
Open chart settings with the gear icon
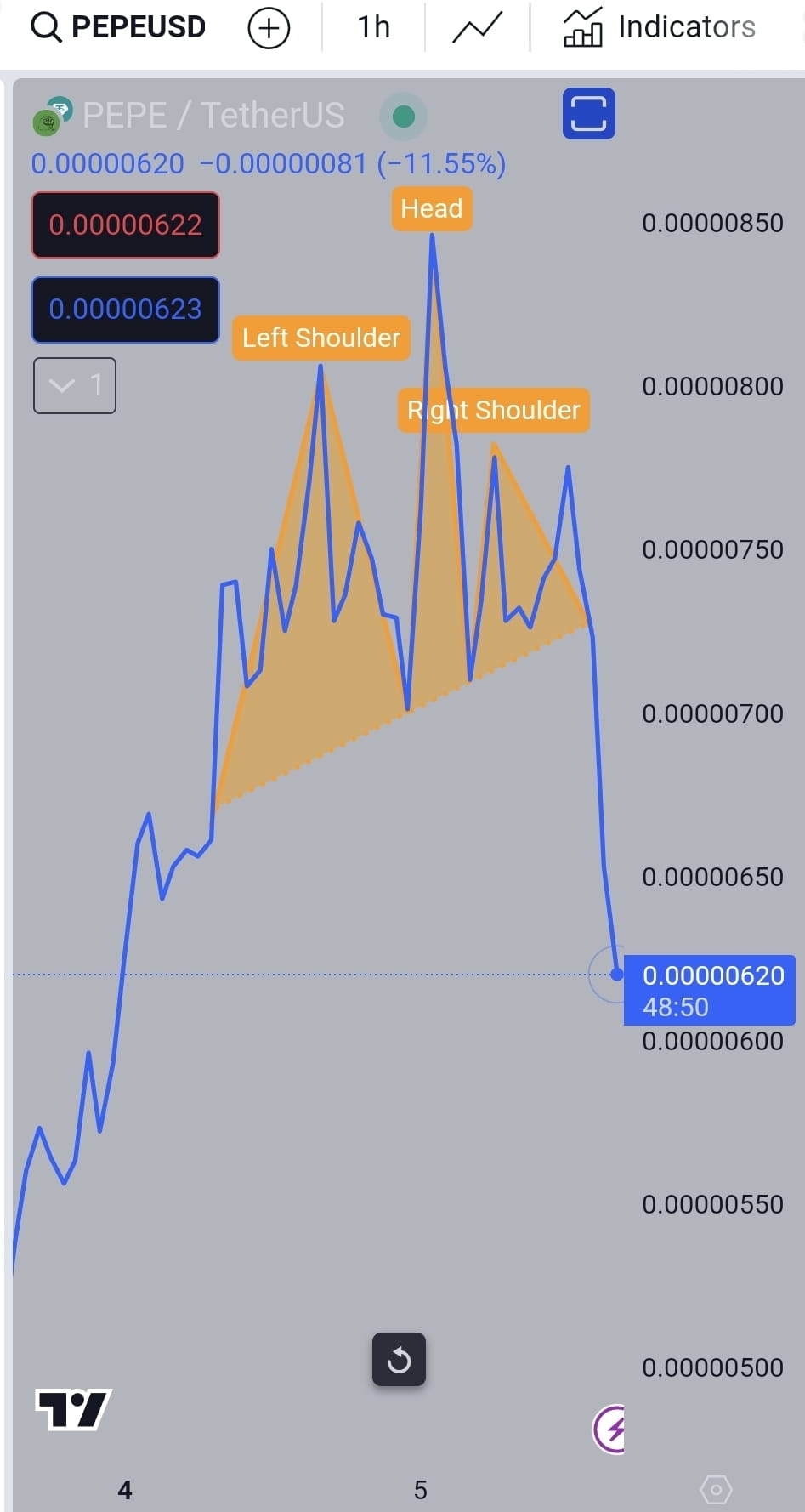[716, 1489]
